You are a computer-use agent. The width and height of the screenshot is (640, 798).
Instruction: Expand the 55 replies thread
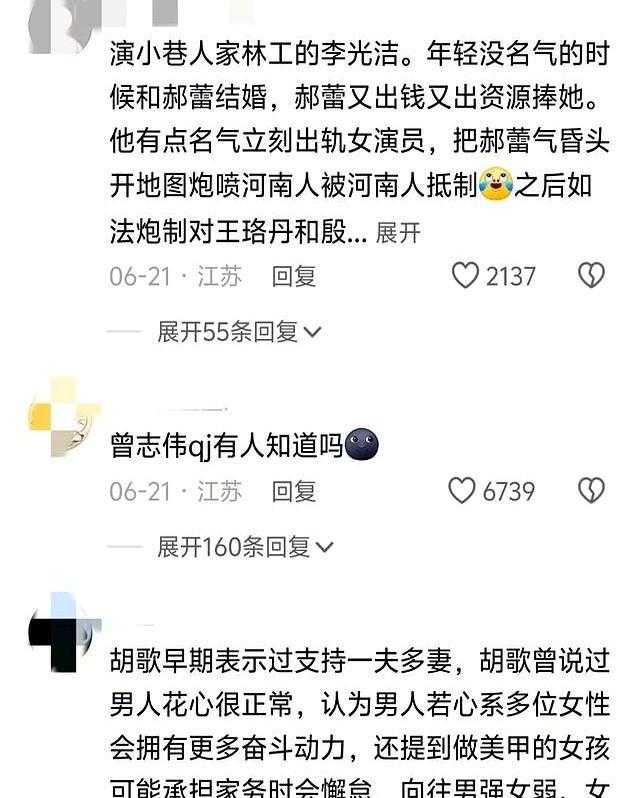point(238,332)
